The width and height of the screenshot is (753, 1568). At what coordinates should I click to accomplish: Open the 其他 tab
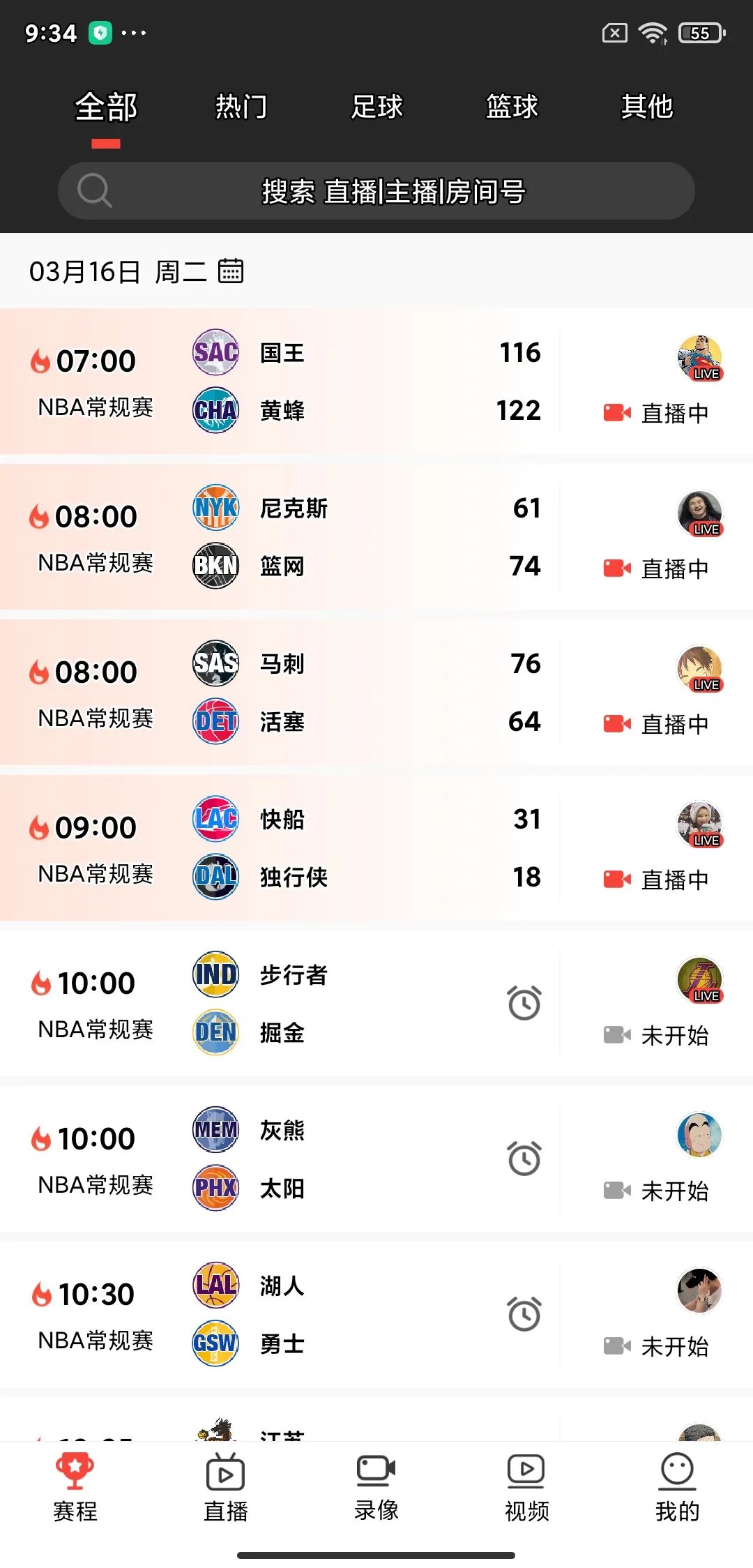[647, 107]
